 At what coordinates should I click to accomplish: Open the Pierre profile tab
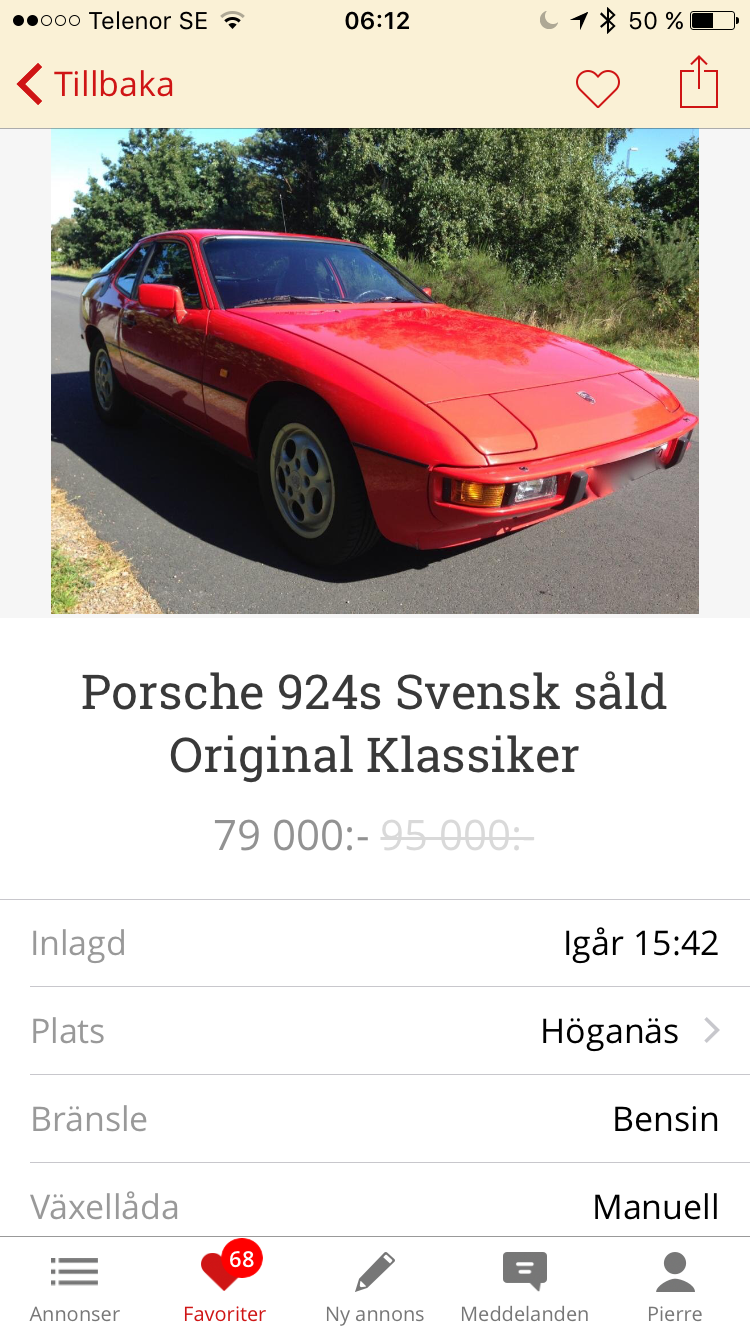click(x=675, y=1288)
